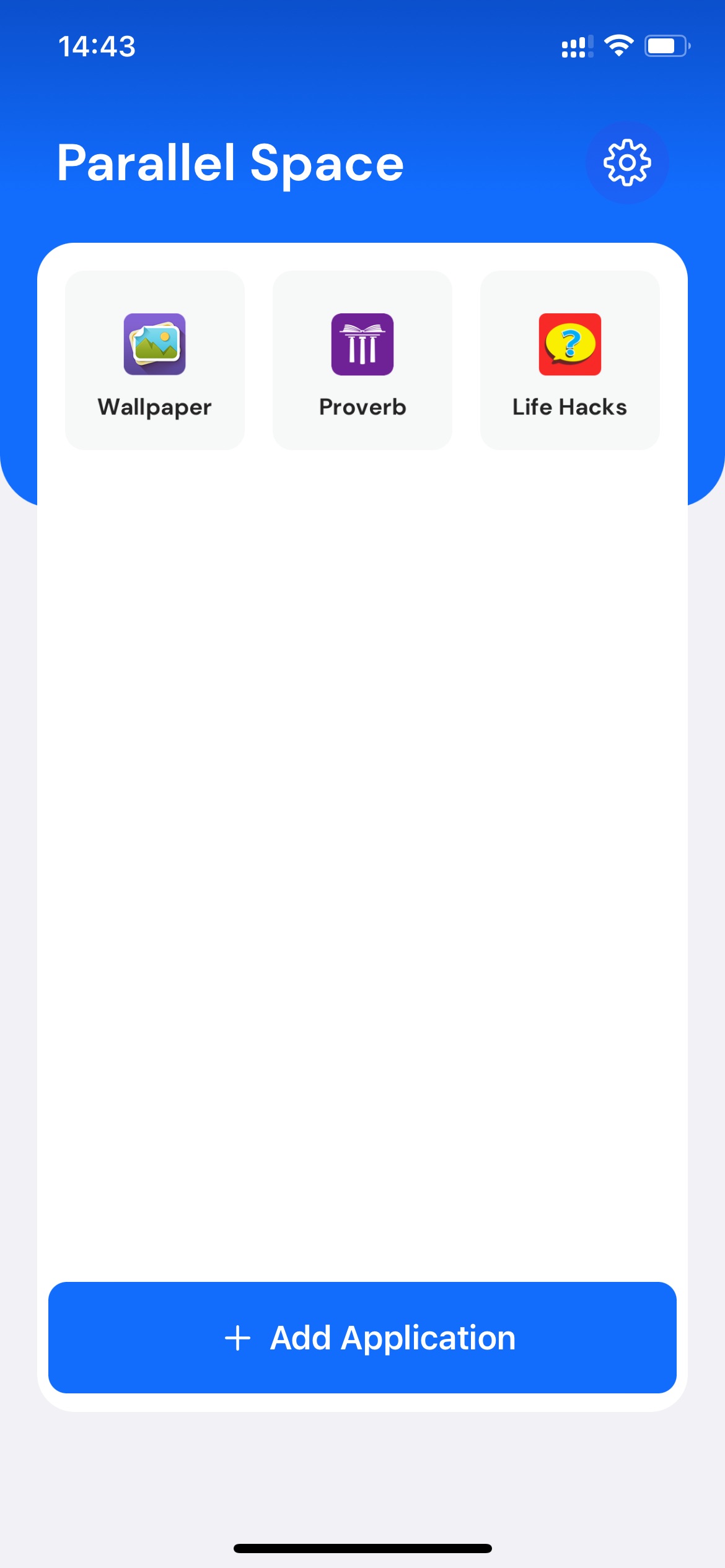Launch the Wallpaper app tile
Screen dimensions: 725x1568
click(x=155, y=360)
